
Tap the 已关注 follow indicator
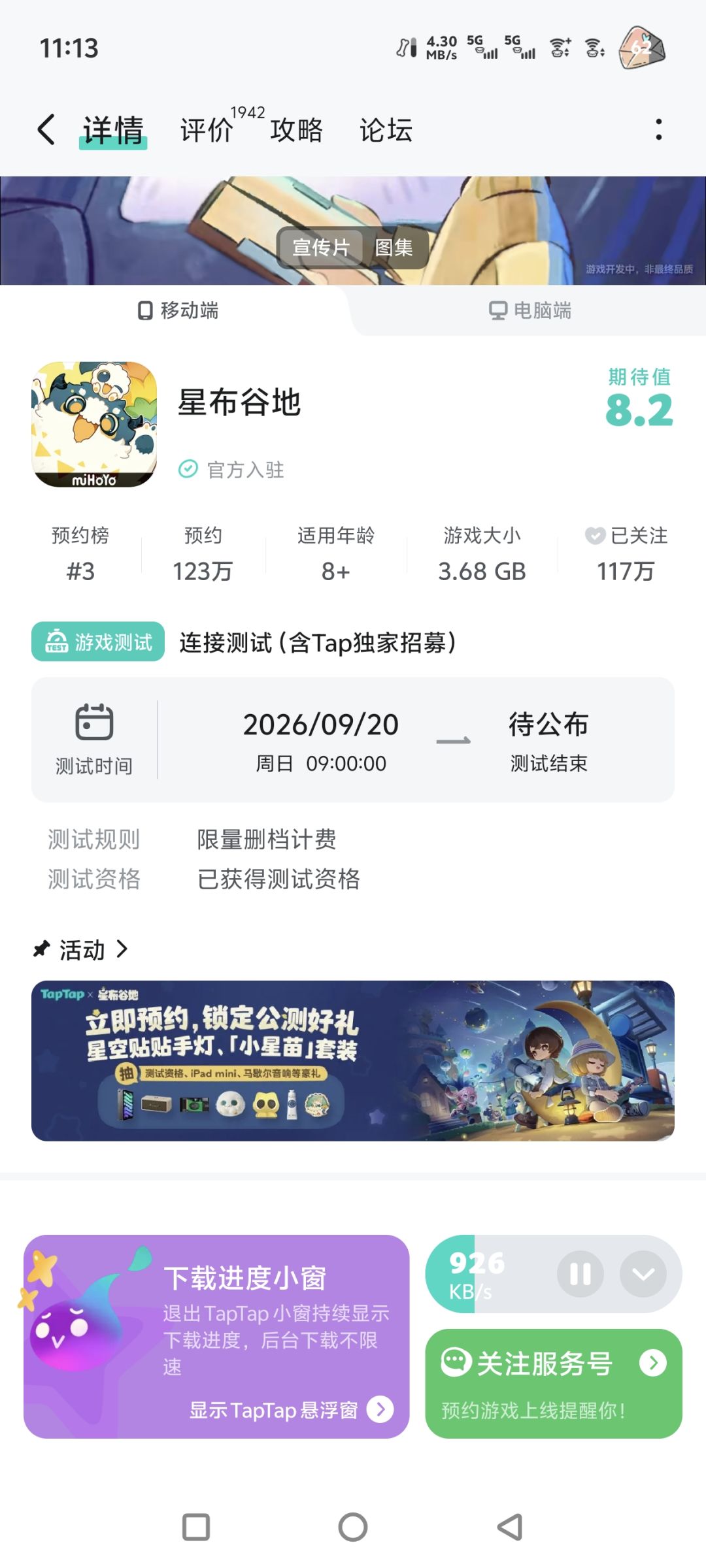(626, 553)
